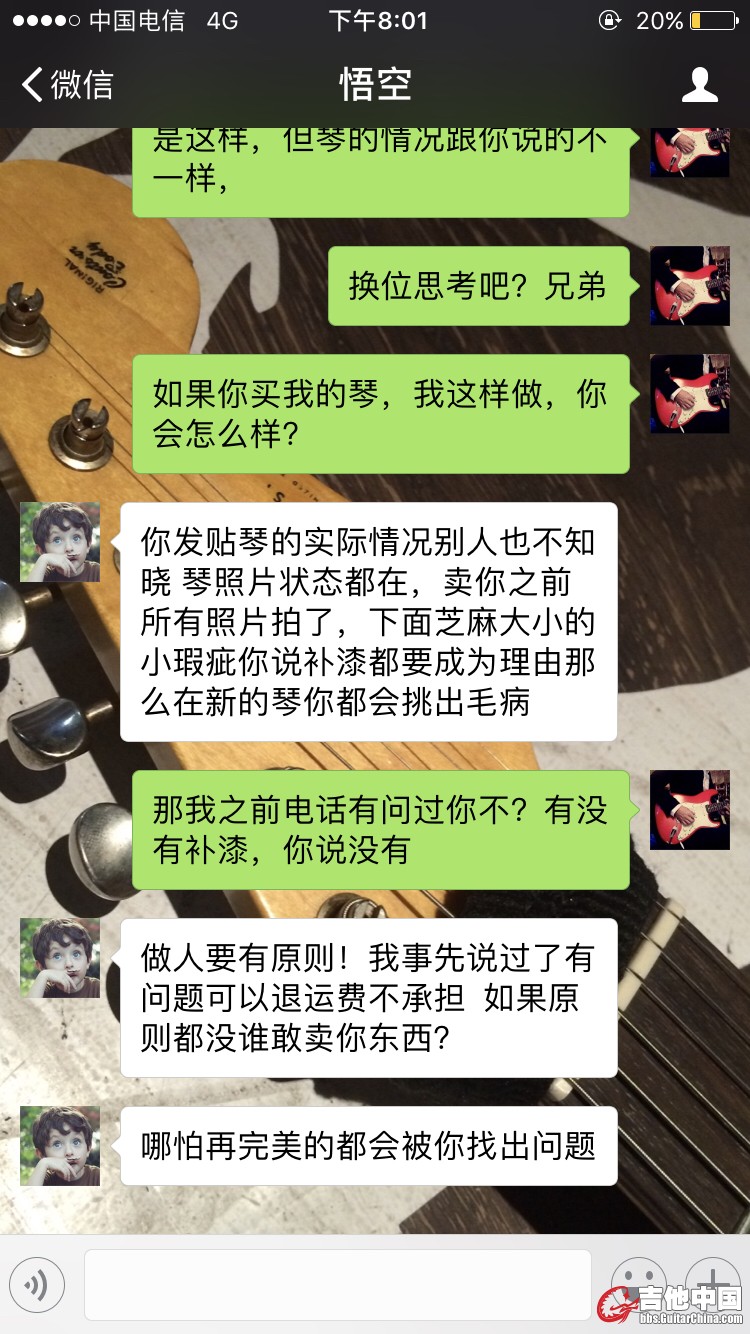The image size is (750, 1334).
Task: Switch to voice message input
Action: click(x=37, y=1284)
